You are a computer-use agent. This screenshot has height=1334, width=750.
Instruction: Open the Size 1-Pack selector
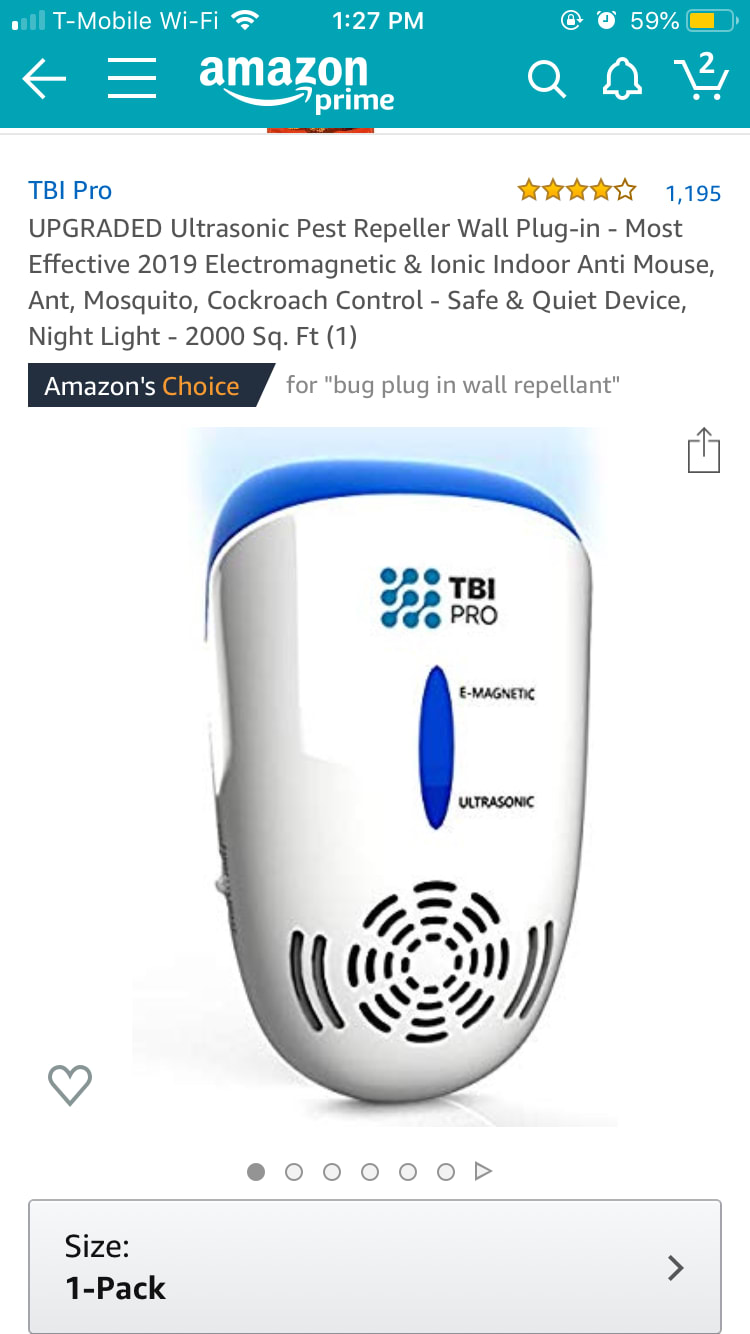pyautogui.click(x=375, y=1267)
